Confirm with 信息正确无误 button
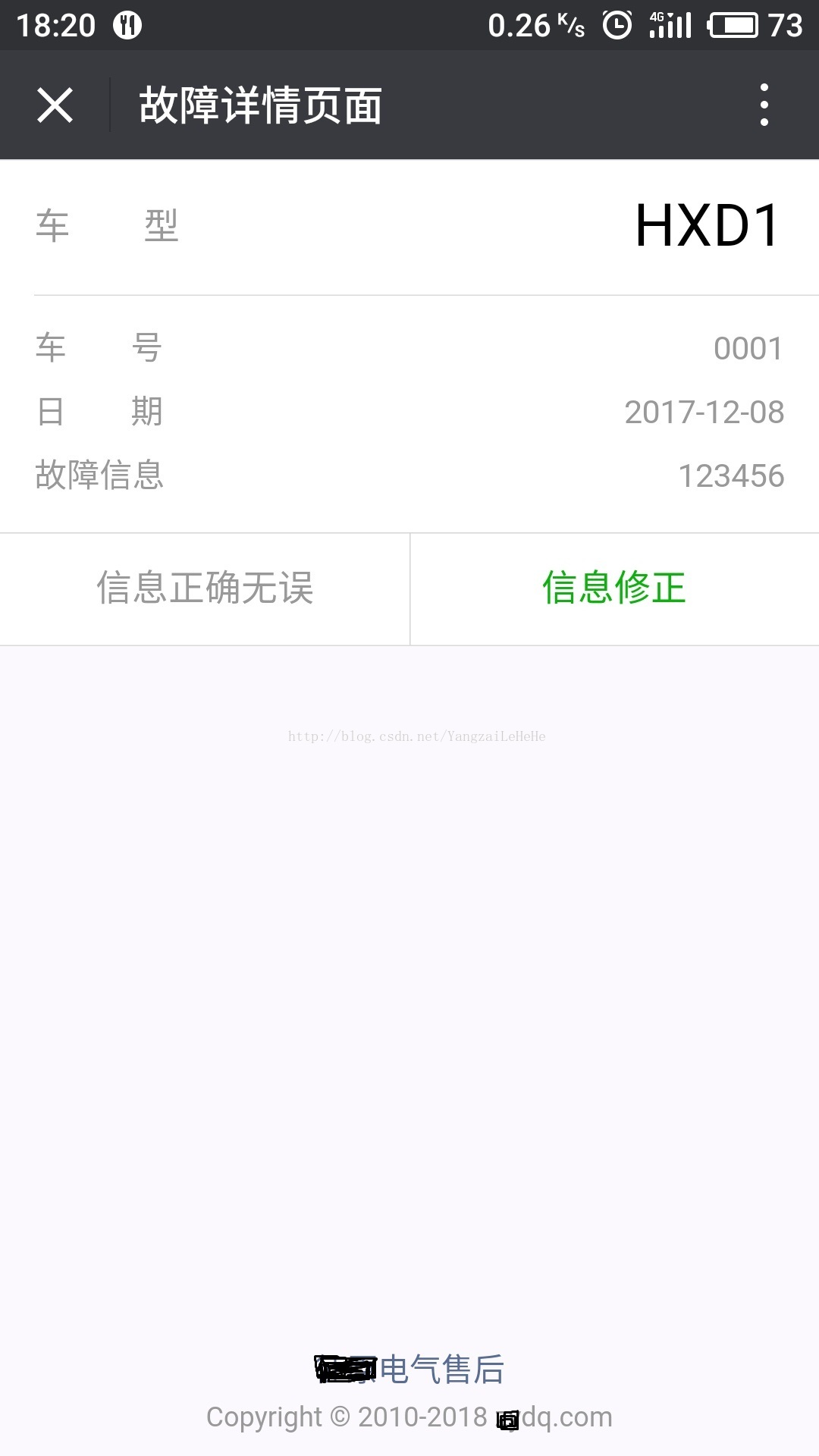The image size is (819, 1456). 205,588
